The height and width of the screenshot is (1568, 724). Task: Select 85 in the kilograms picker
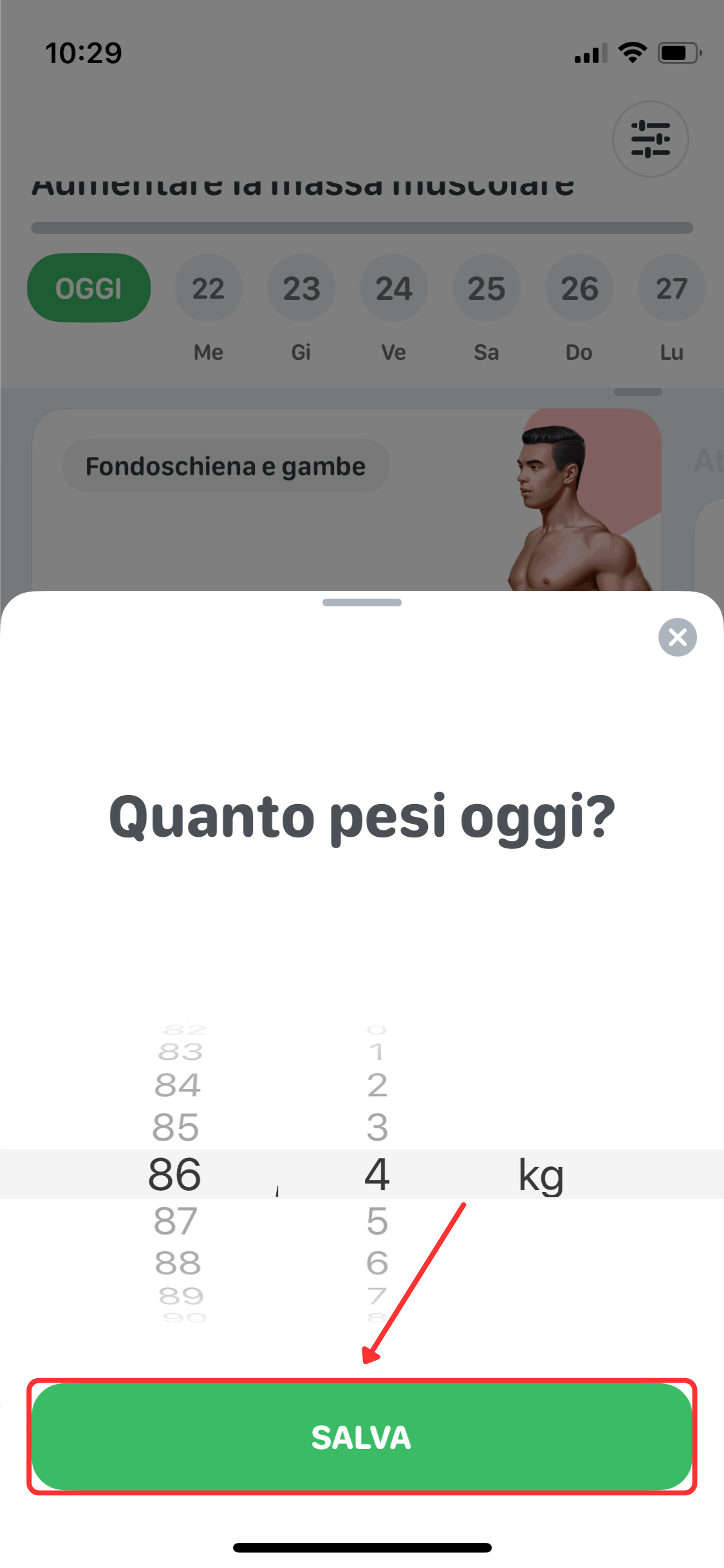[176, 1127]
